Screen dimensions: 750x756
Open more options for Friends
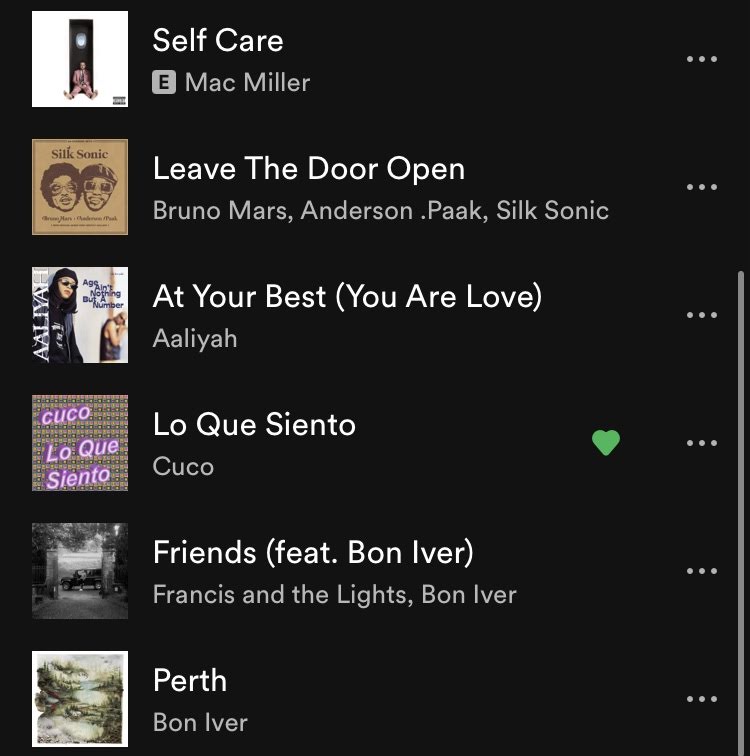(x=702, y=571)
